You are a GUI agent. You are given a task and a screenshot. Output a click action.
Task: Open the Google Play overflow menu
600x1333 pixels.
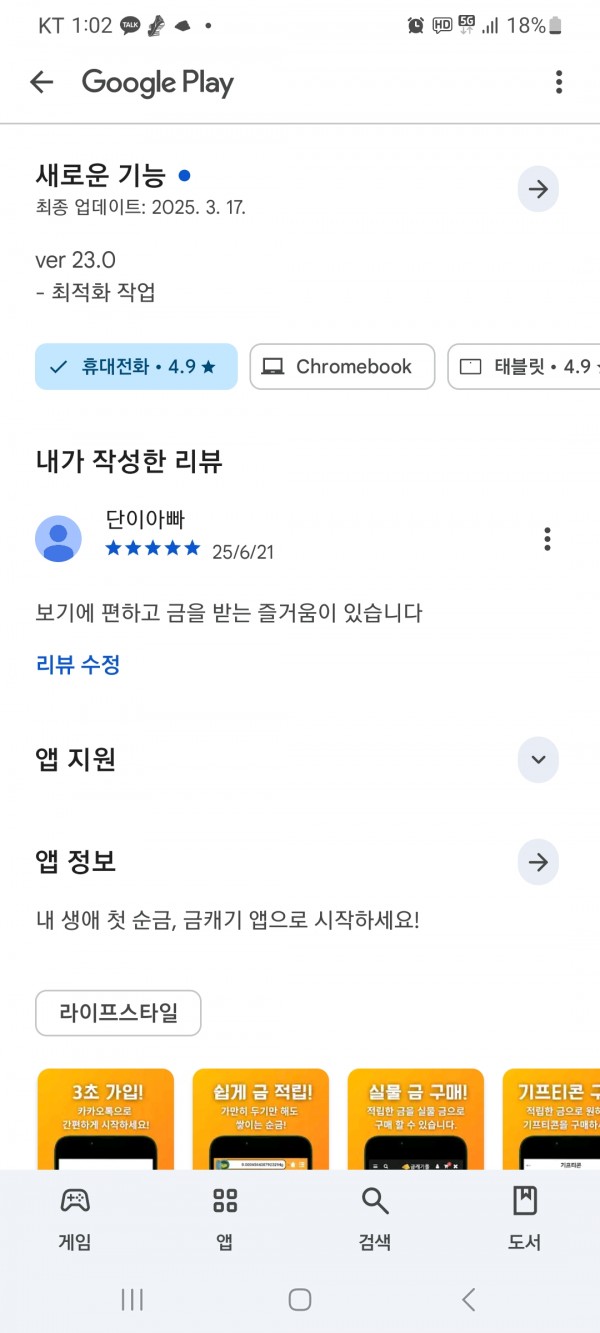(x=558, y=82)
